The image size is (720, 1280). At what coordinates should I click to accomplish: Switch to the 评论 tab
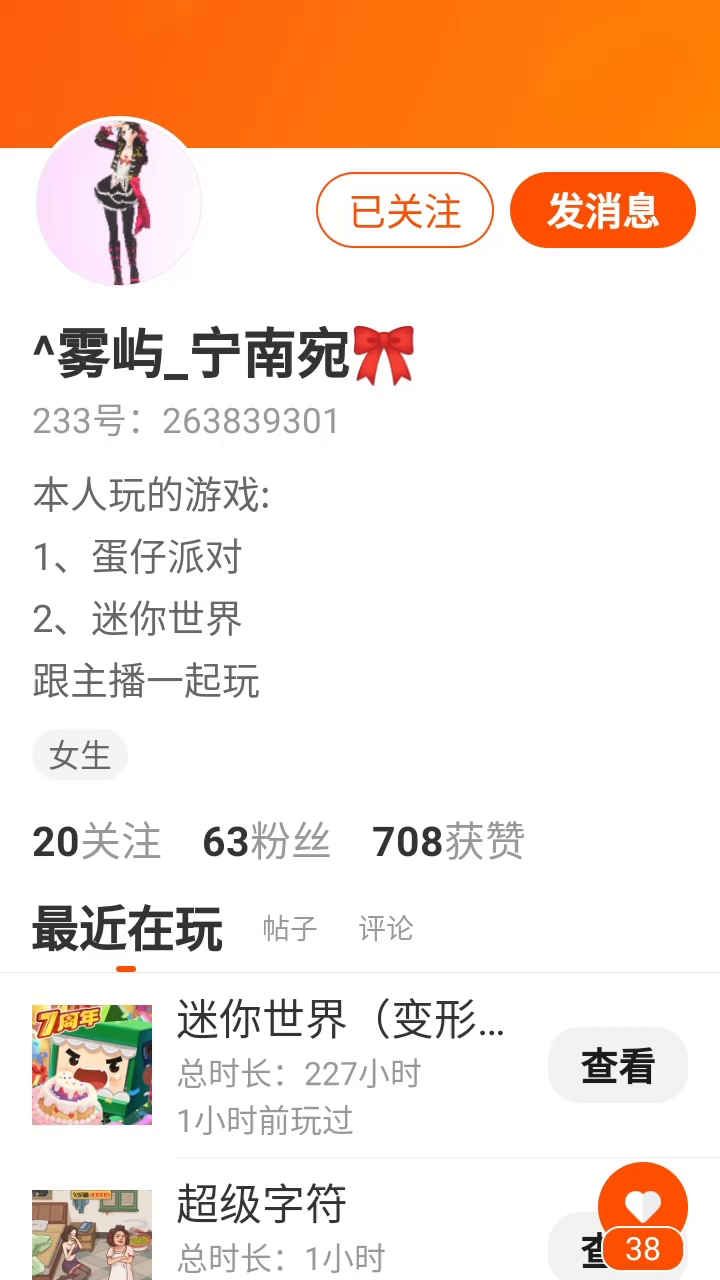pos(386,929)
